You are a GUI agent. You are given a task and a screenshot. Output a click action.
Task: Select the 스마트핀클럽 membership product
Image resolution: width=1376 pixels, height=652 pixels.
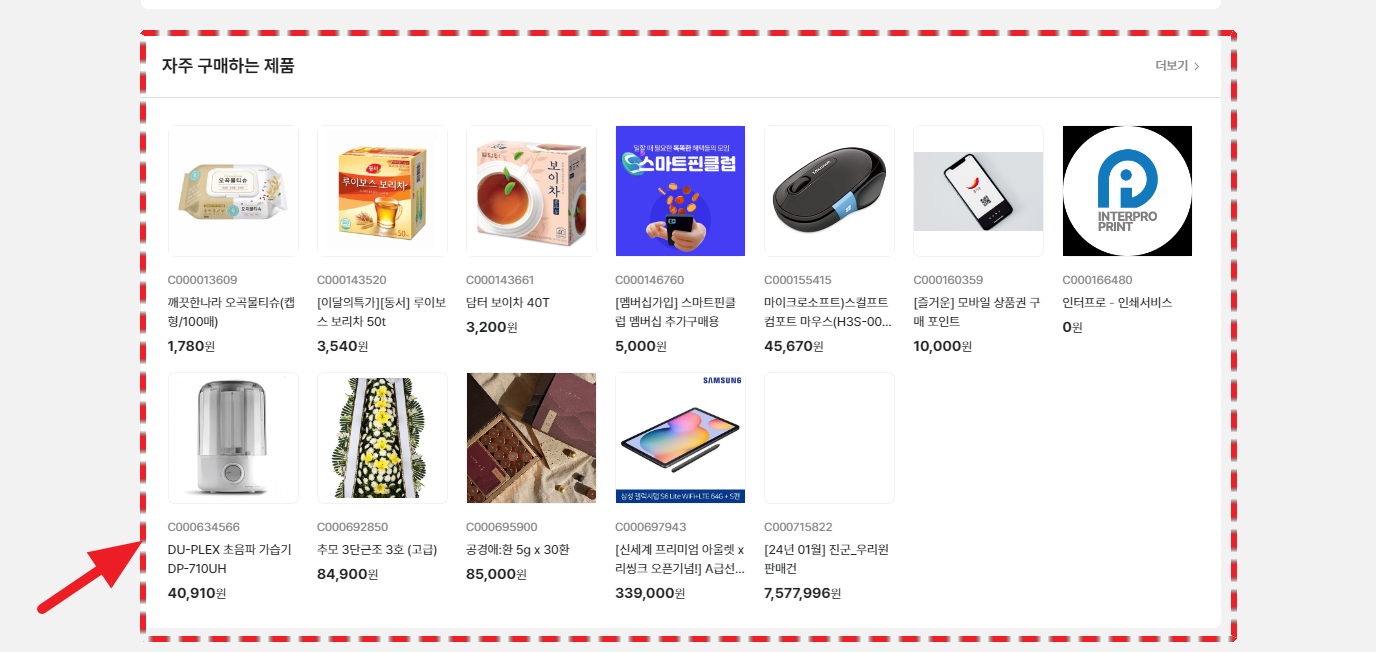point(680,191)
